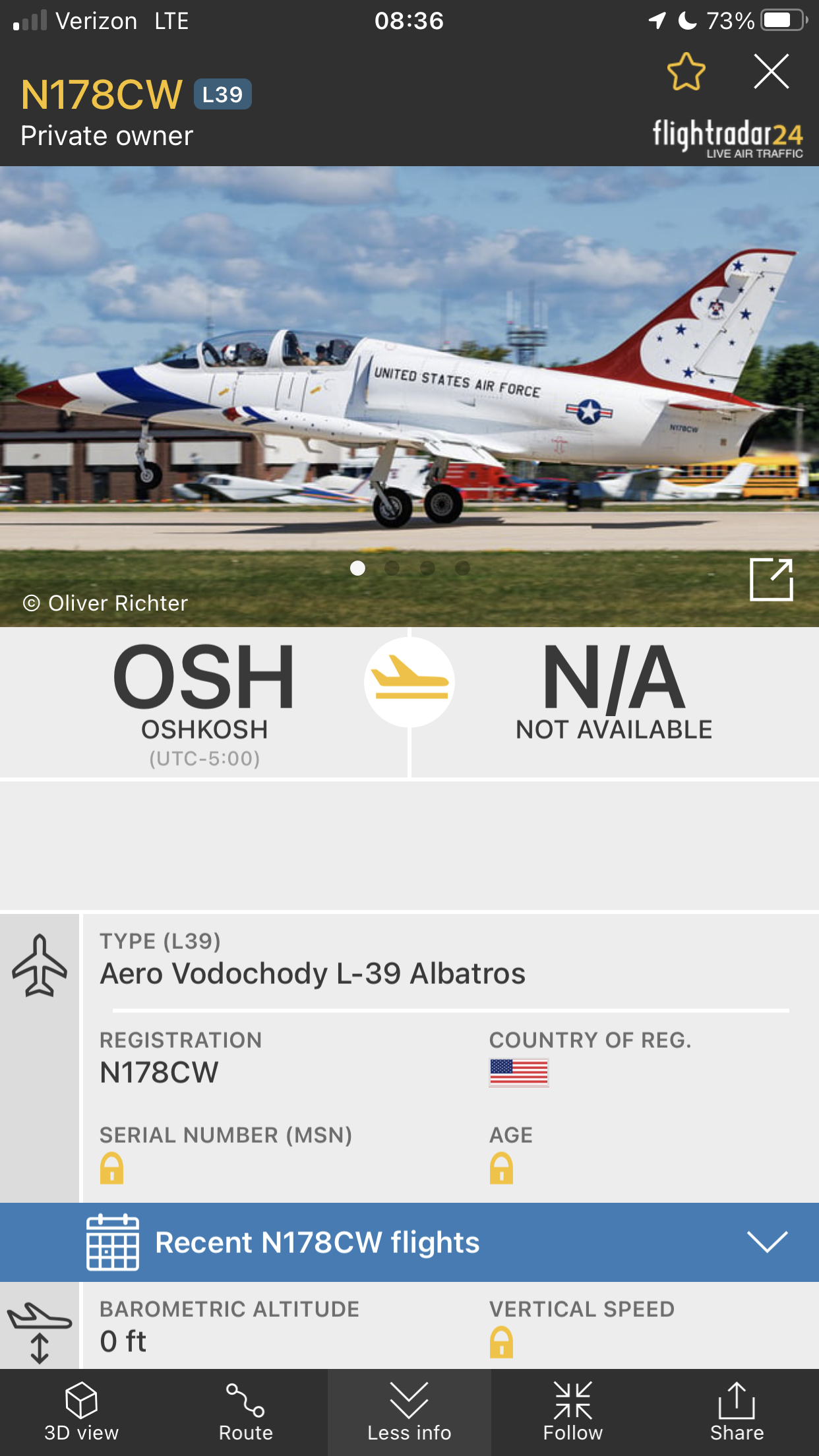The height and width of the screenshot is (1456, 819).
Task: Close the N178CW flight details panel
Action: (x=771, y=72)
